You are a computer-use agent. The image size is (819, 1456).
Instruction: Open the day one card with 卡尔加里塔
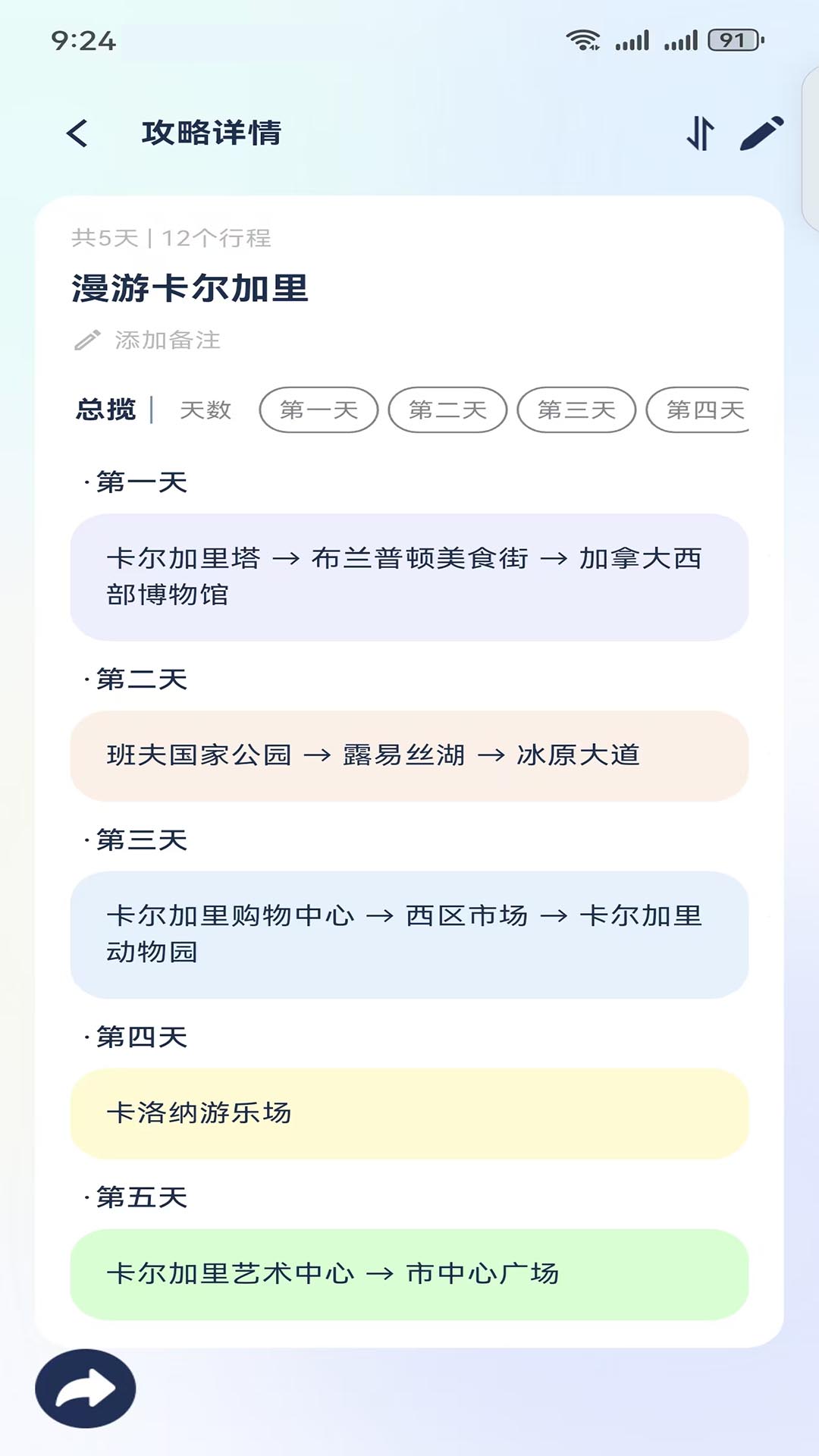pyautogui.click(x=409, y=577)
